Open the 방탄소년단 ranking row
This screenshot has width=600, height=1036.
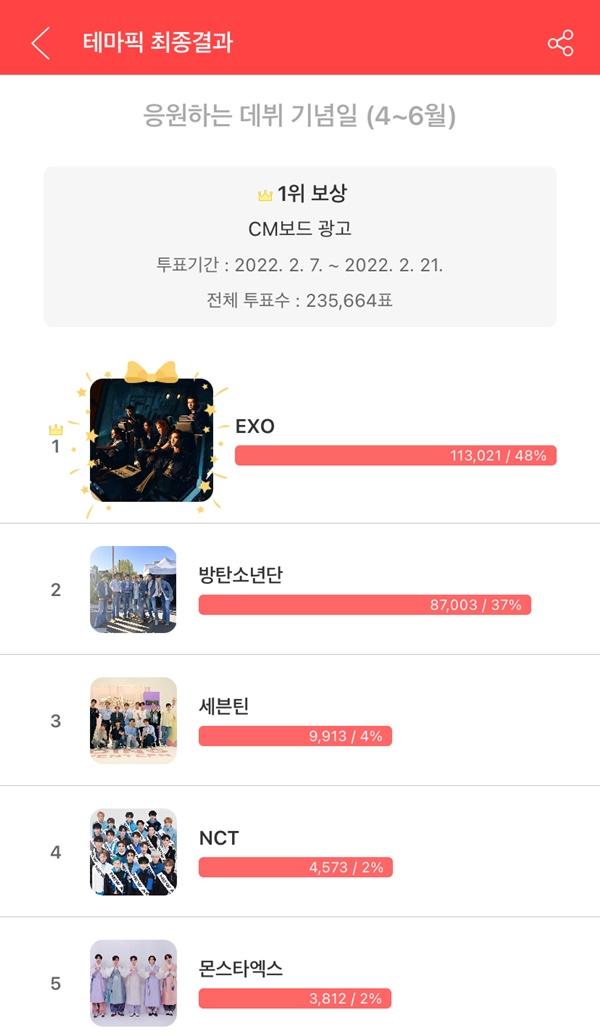[x=300, y=589]
